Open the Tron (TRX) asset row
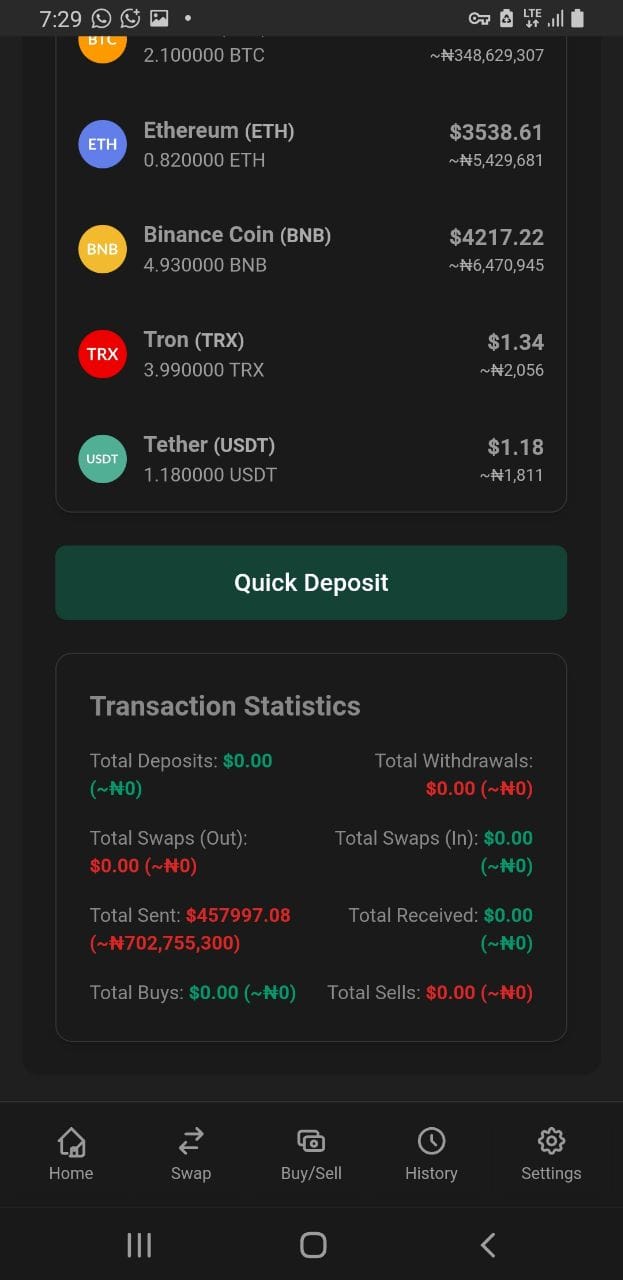This screenshot has width=623, height=1280. tap(311, 354)
